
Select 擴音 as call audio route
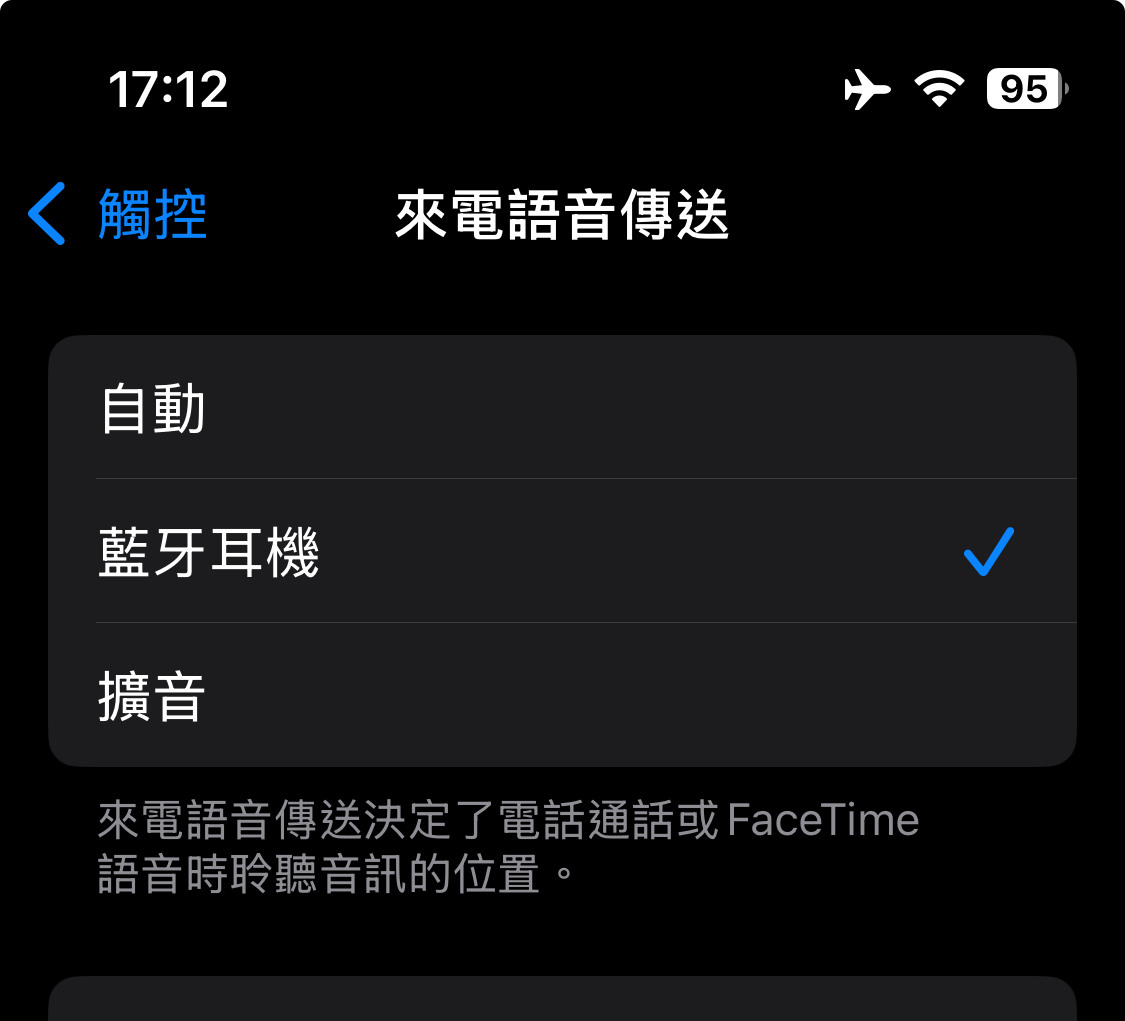point(560,696)
